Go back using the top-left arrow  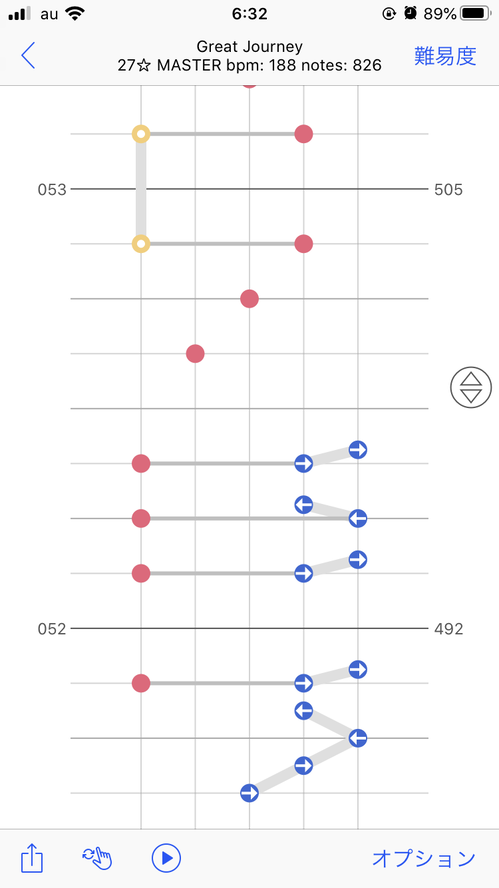pyautogui.click(x=28, y=56)
